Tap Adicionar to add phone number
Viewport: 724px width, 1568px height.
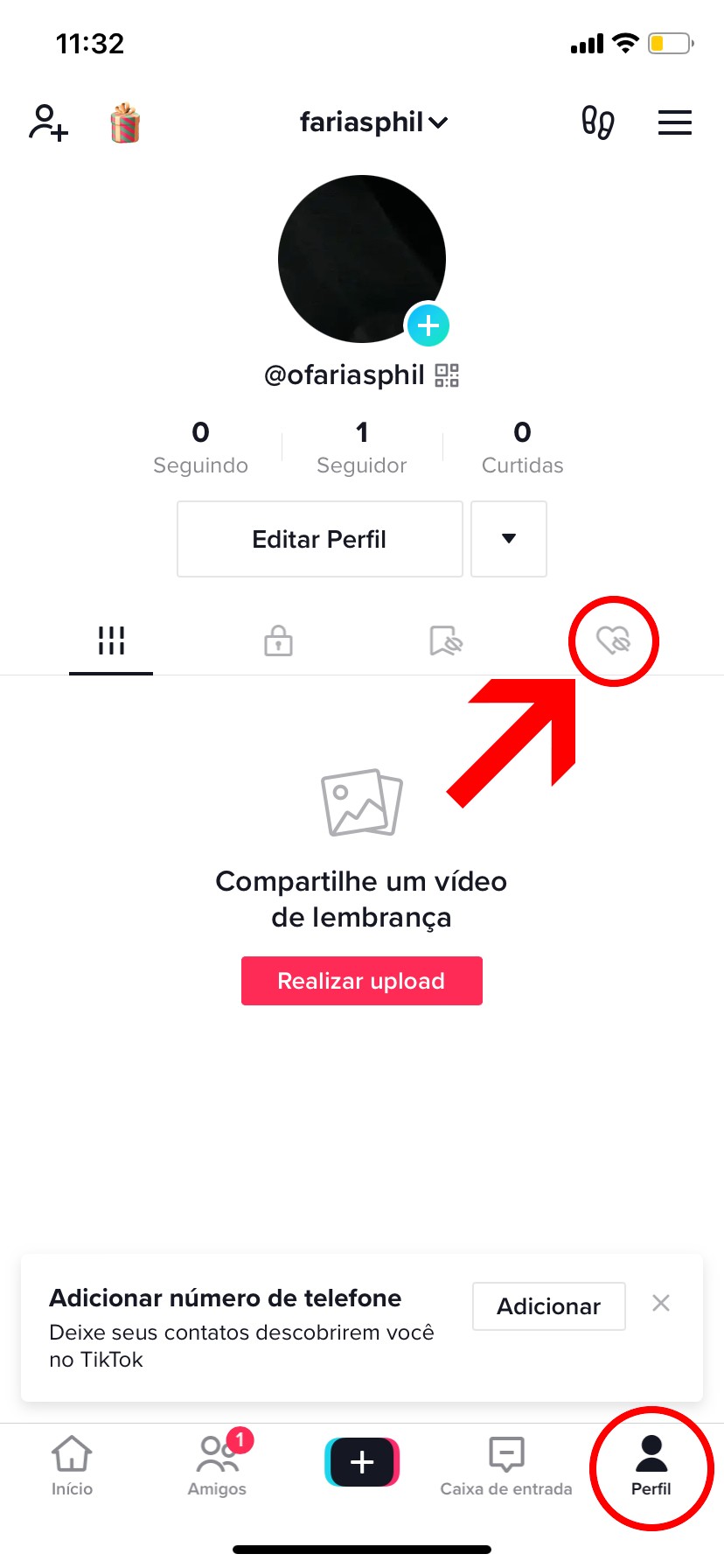point(548,1306)
